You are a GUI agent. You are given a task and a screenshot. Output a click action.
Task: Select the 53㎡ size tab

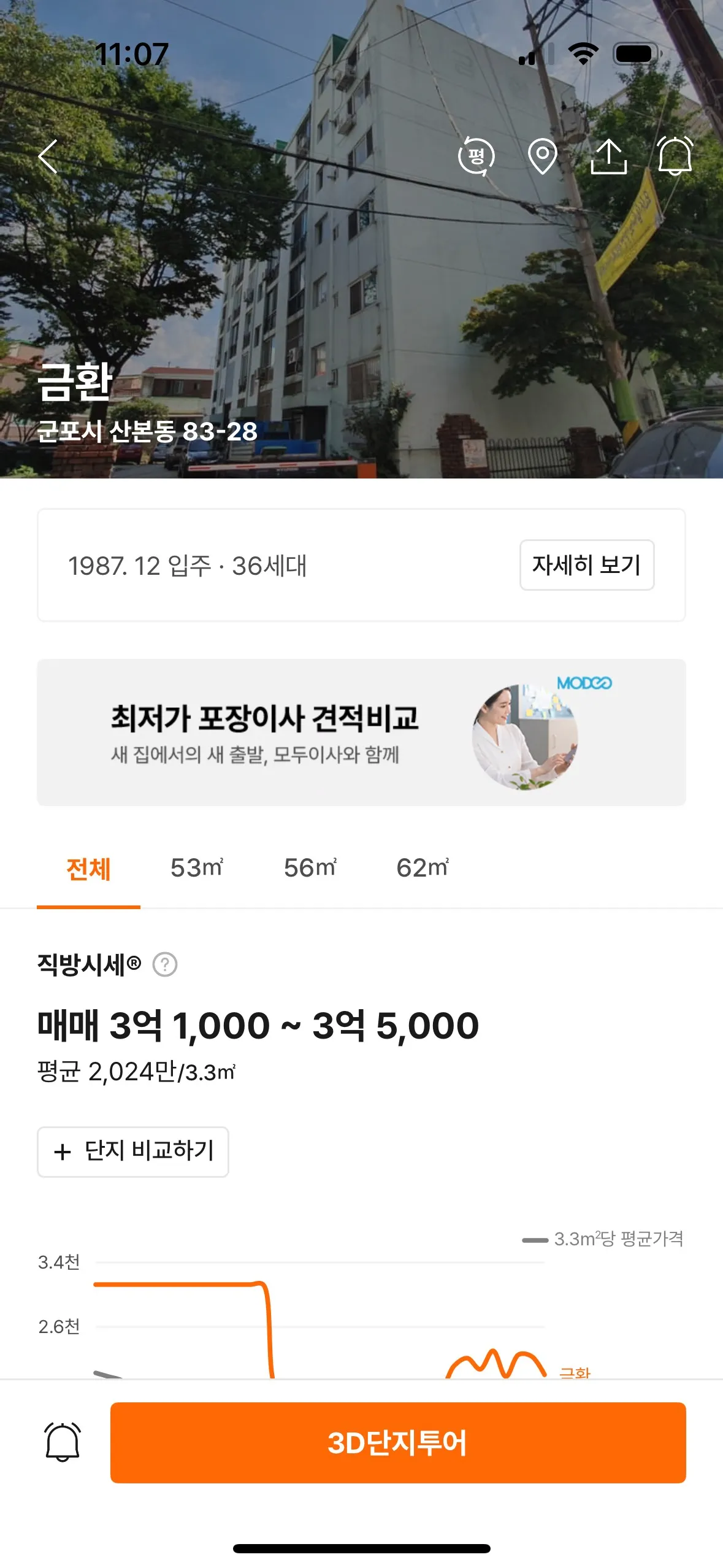(197, 869)
